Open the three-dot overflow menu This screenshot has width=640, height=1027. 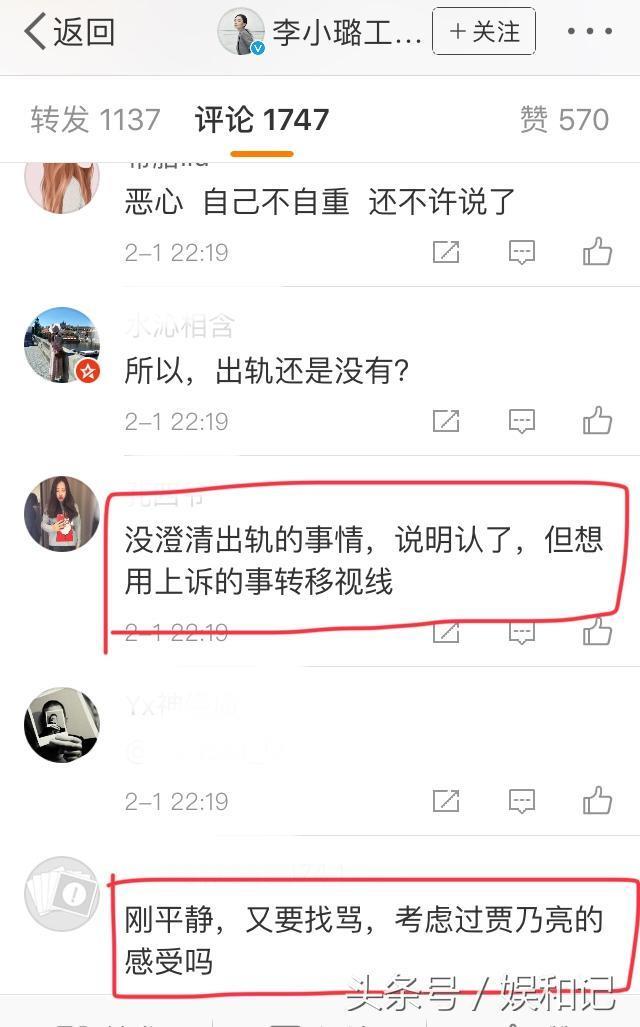(589, 32)
